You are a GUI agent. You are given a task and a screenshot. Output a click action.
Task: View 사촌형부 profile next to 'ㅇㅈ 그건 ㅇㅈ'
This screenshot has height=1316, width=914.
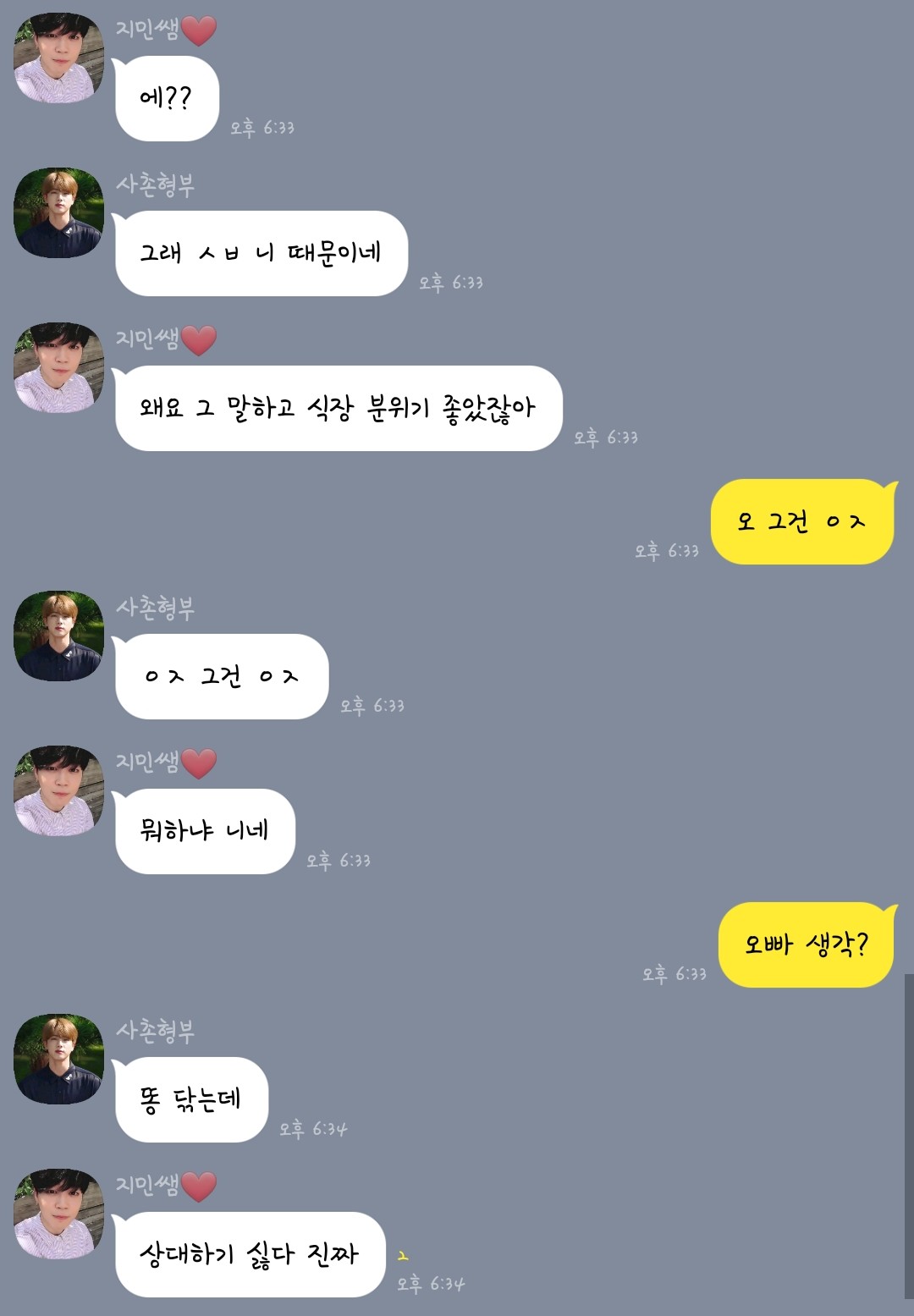(x=58, y=636)
